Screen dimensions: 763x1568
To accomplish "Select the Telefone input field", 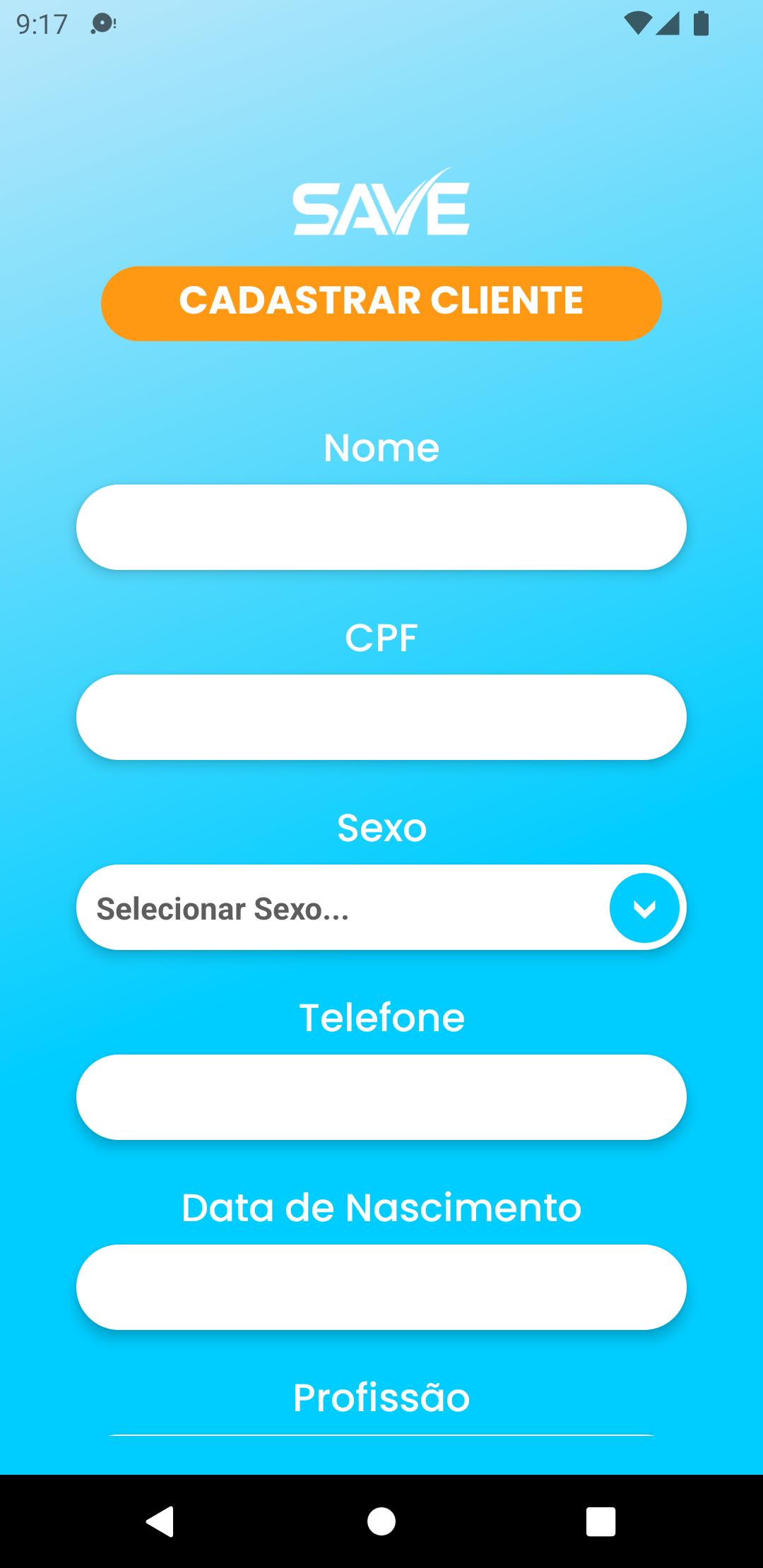I will coord(381,1097).
